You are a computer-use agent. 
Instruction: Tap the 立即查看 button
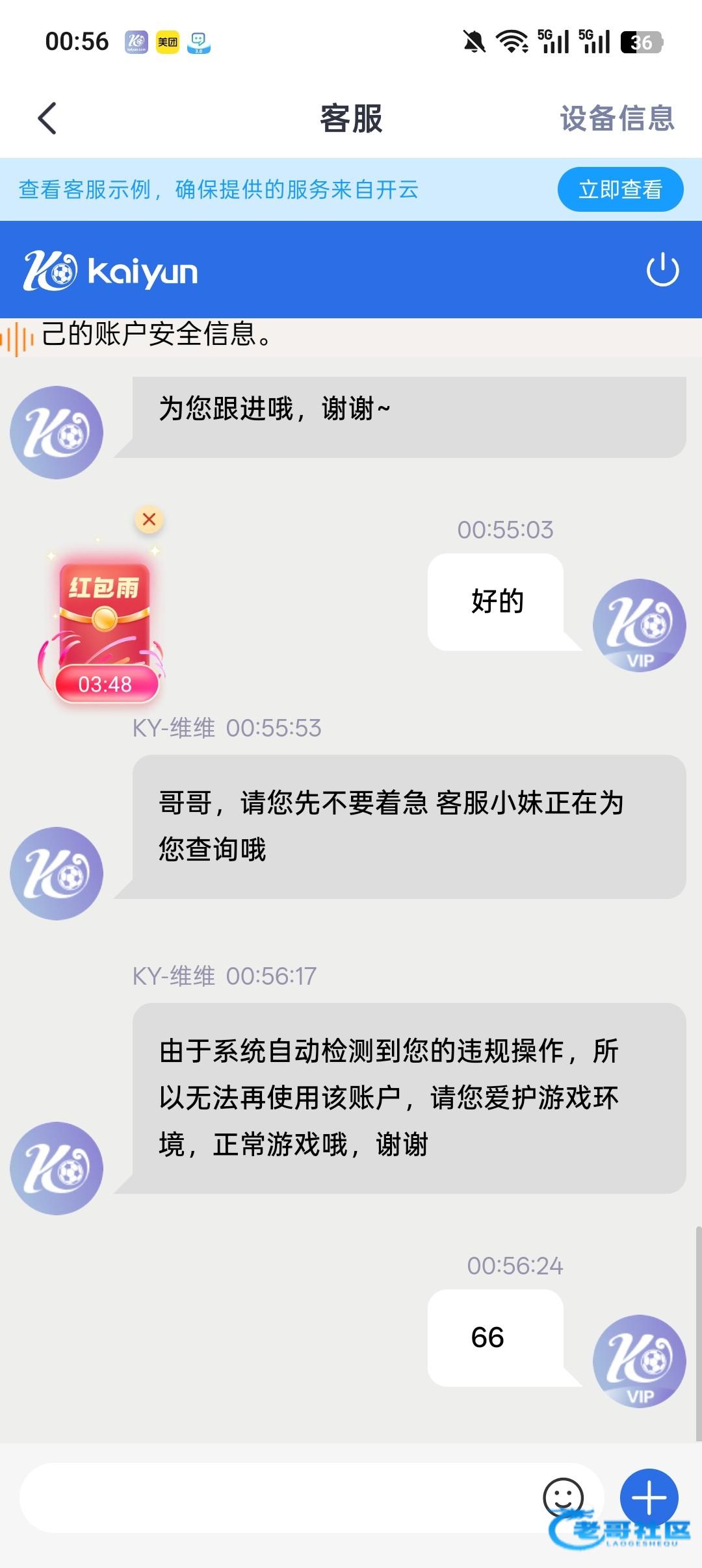coord(620,190)
